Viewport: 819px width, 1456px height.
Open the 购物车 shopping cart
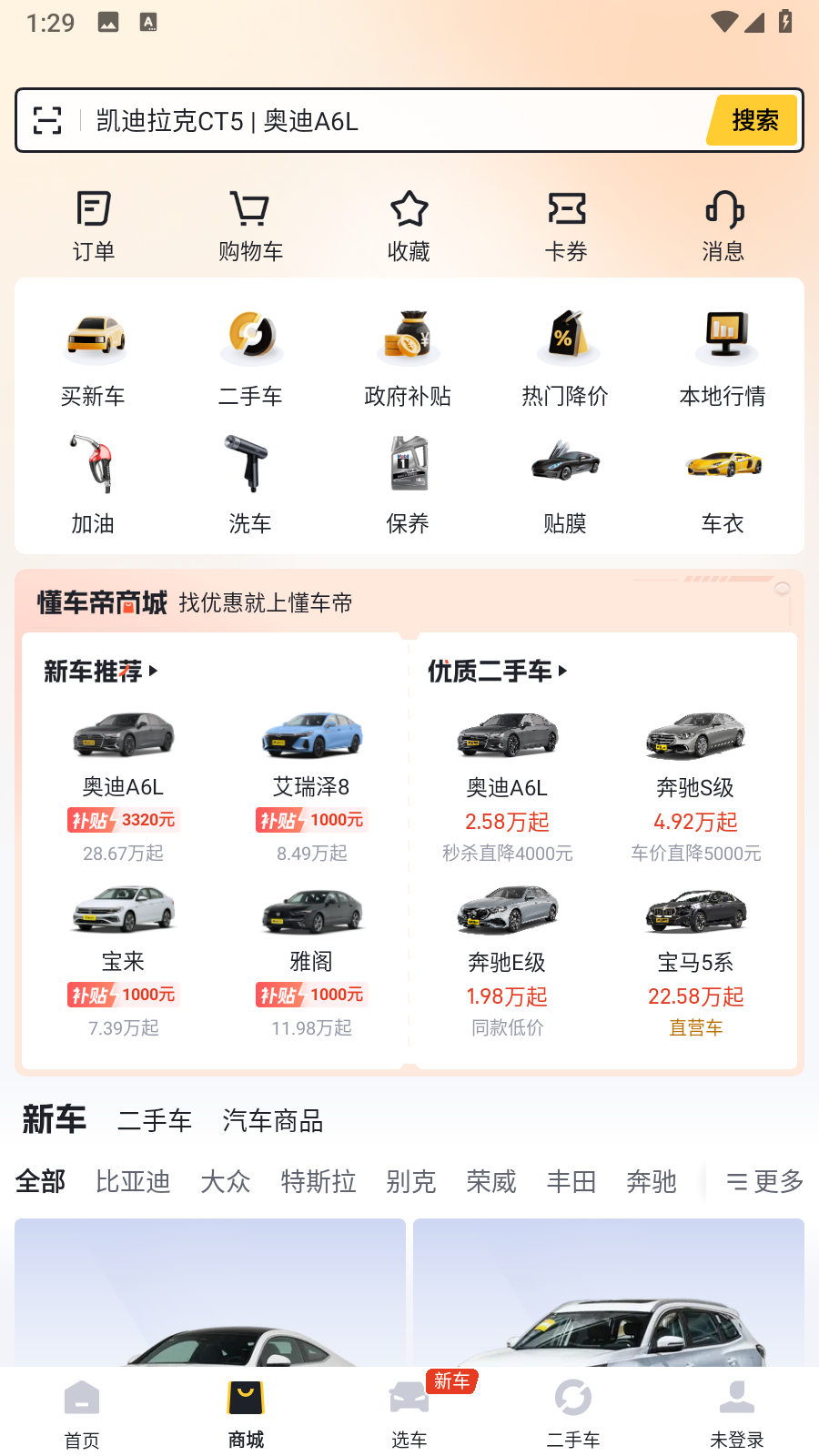coord(250,226)
